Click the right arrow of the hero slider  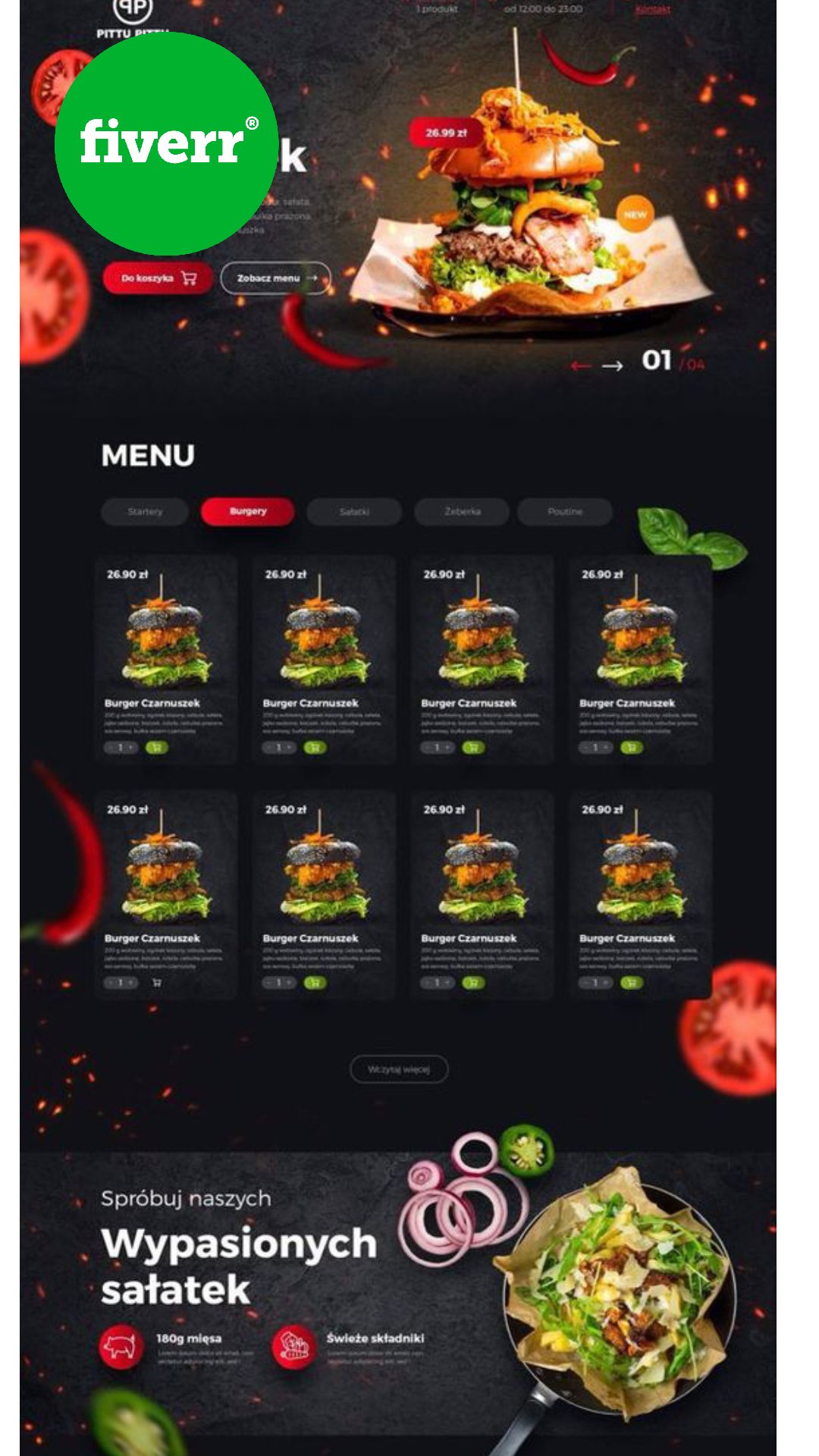pos(611,364)
